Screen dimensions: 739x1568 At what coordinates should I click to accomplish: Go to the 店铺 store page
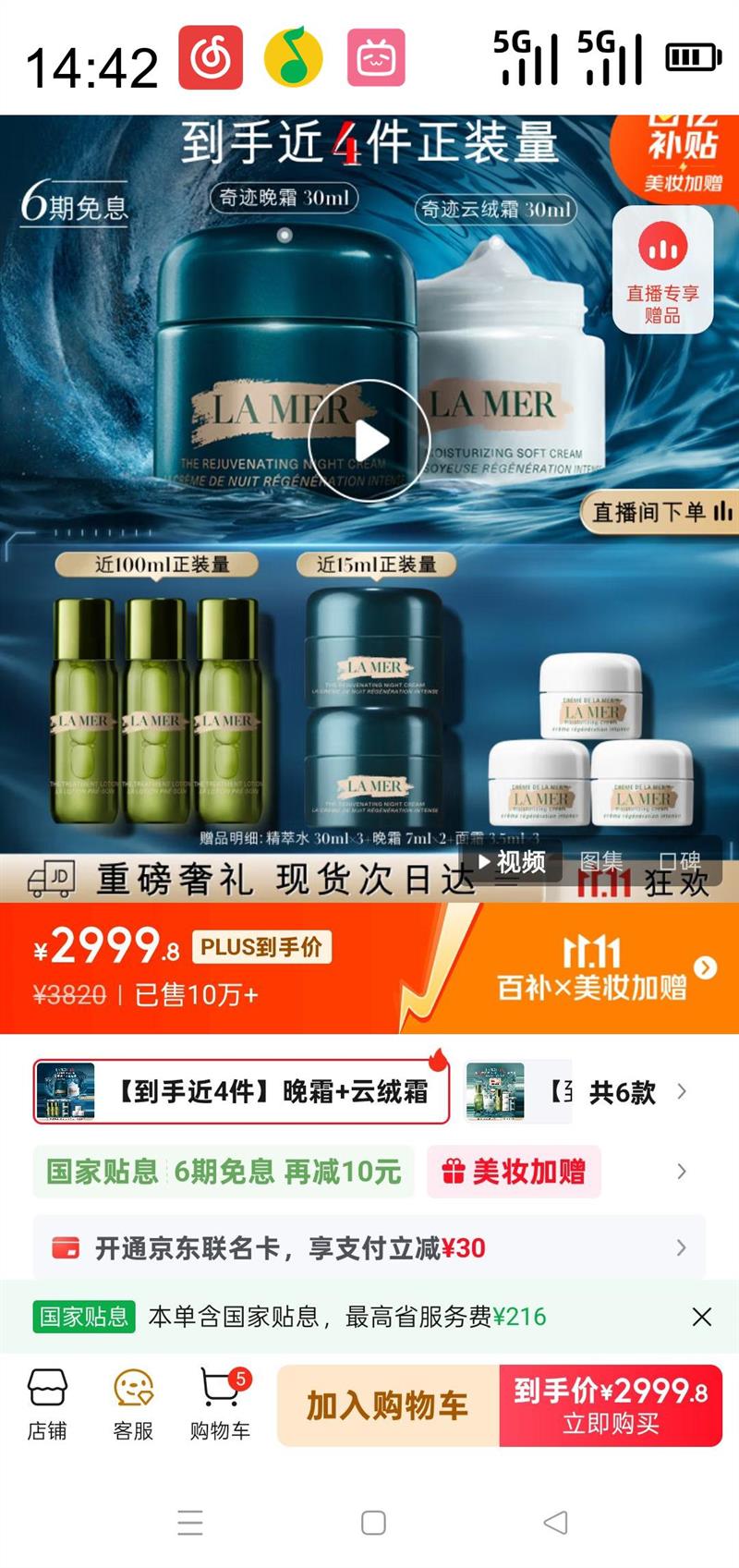tap(47, 1405)
